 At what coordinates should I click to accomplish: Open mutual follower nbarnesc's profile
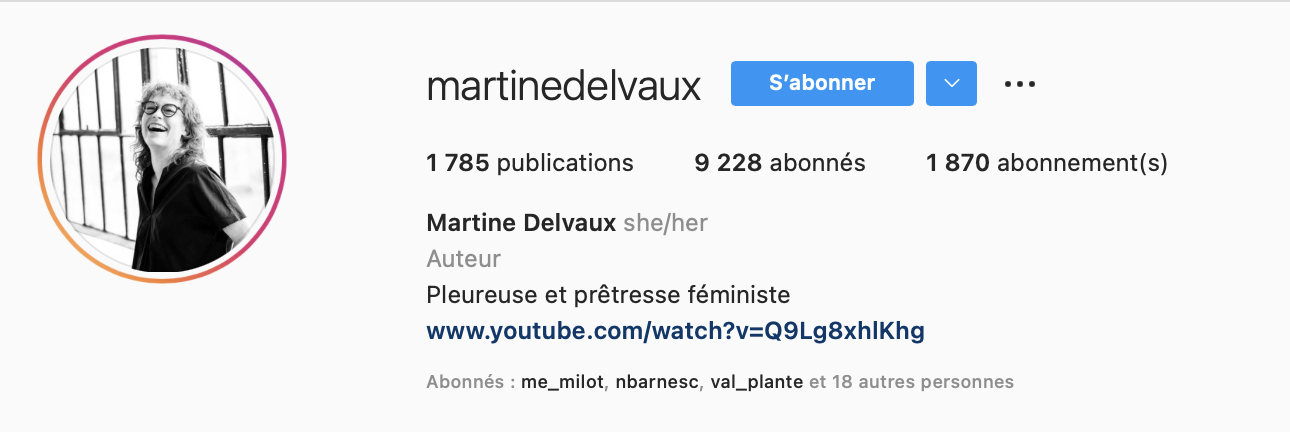pos(658,382)
